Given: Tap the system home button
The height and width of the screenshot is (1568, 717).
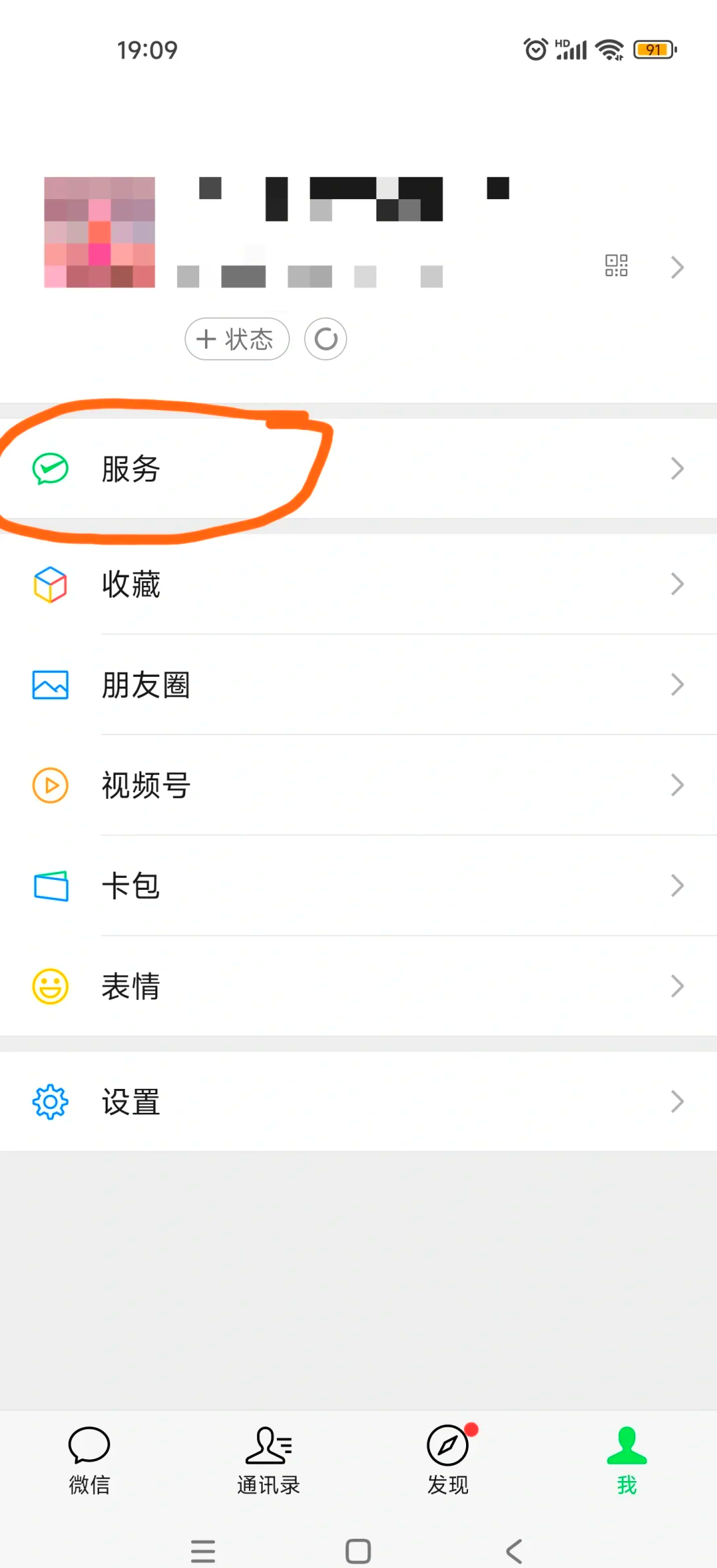Looking at the screenshot, I should click(x=358, y=1551).
